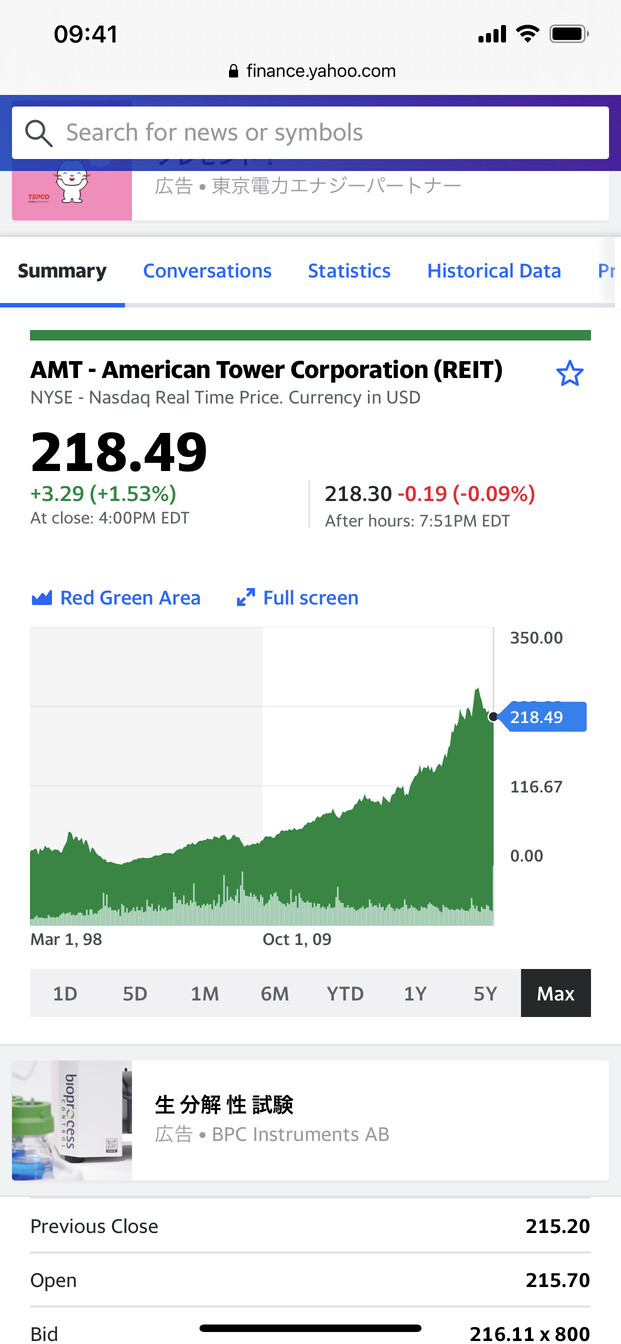
Task: Show the 5D chart range
Action: (135, 993)
